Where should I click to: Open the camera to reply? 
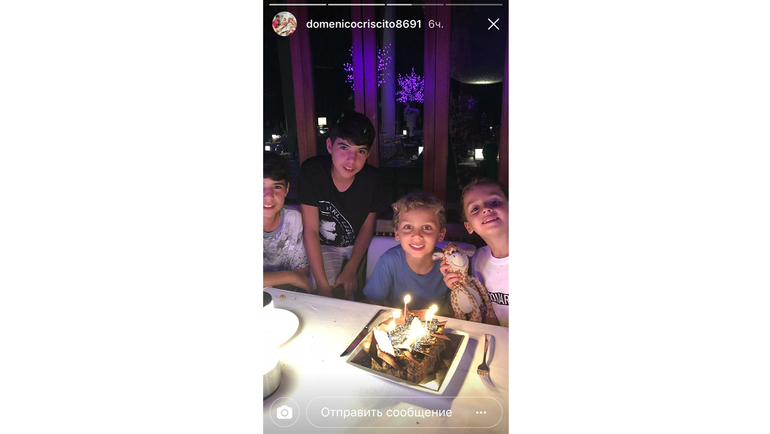click(285, 412)
